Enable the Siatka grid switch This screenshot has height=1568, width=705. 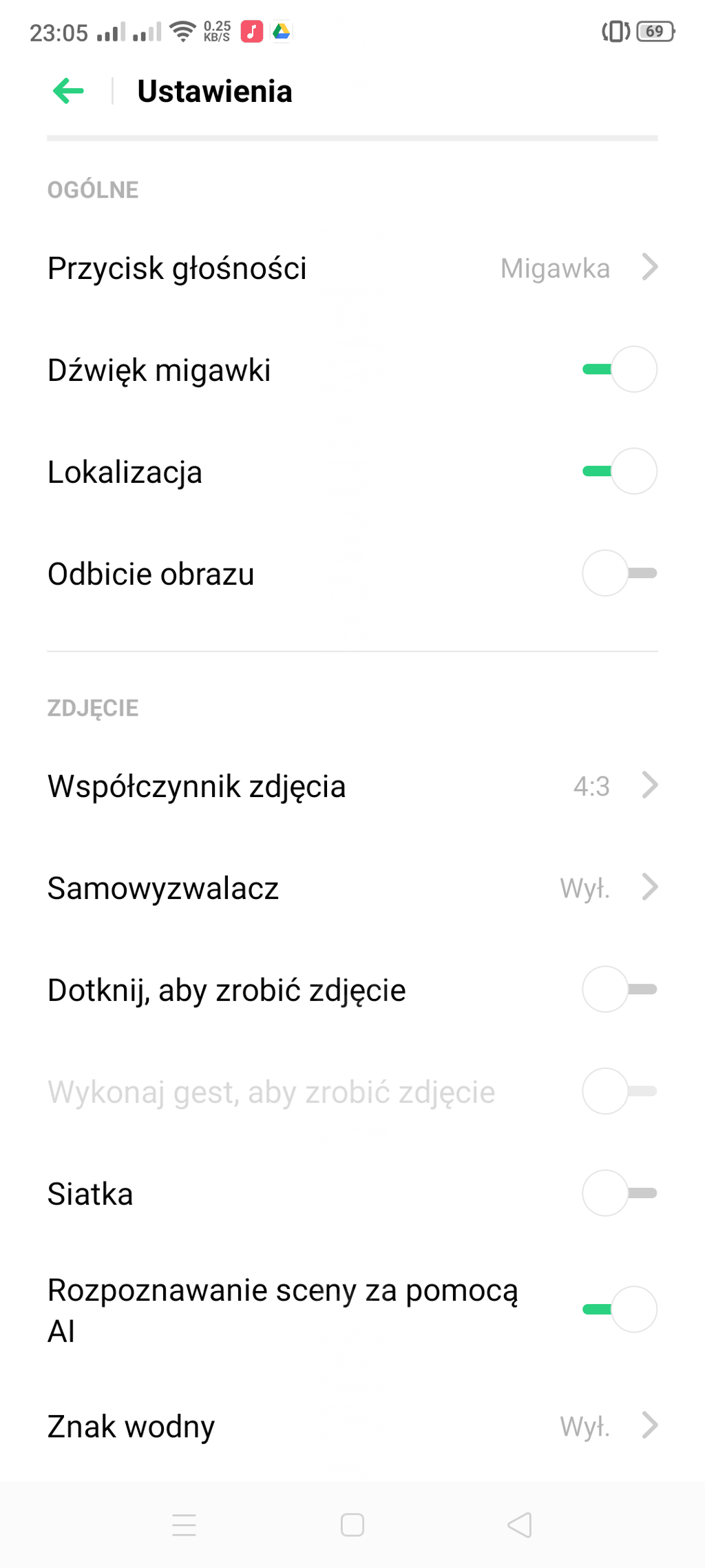620,1193
